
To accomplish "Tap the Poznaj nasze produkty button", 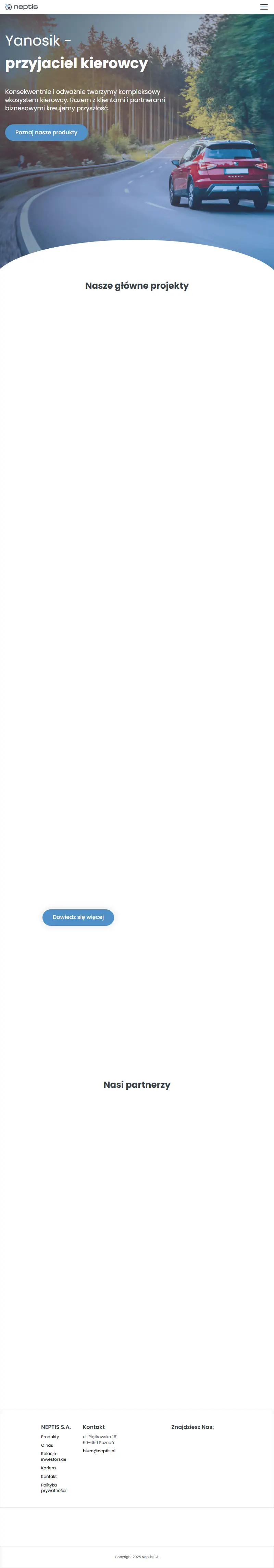I will 46,132.
